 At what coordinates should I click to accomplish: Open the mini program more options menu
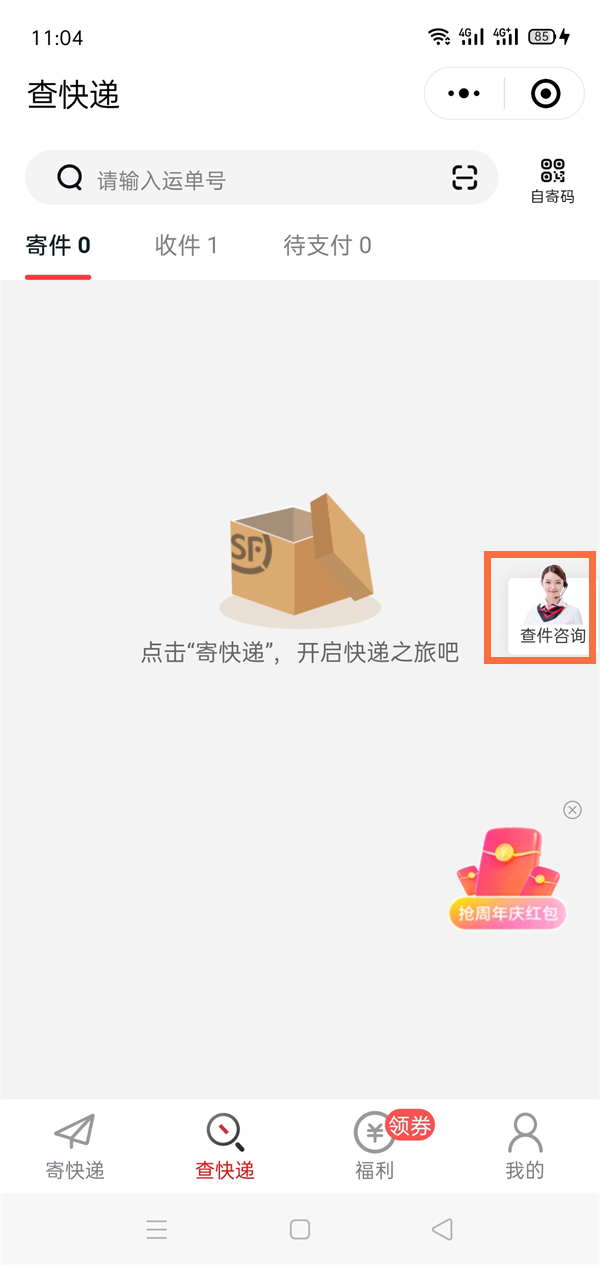(x=464, y=94)
